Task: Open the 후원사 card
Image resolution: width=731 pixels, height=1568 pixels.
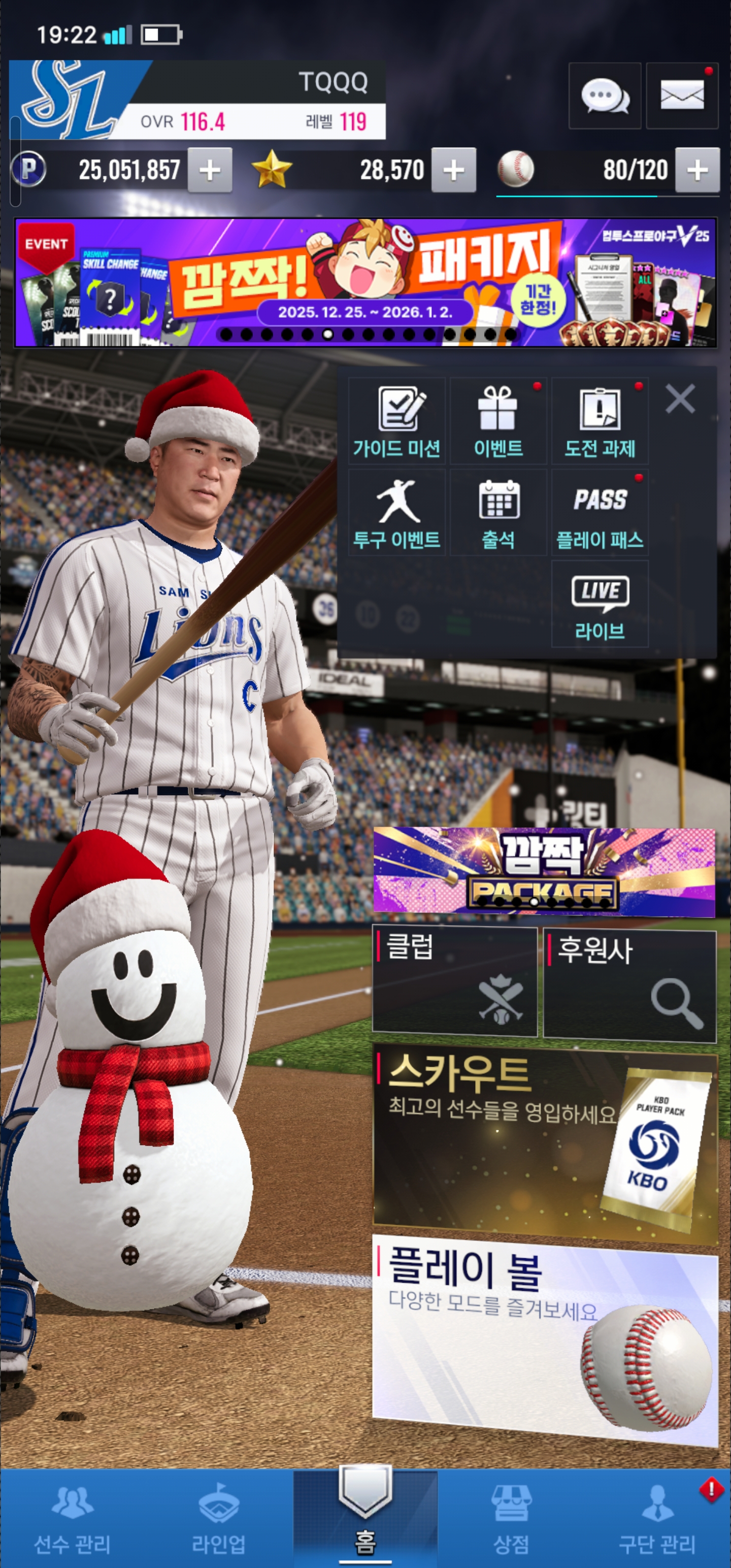Action: [x=629, y=985]
